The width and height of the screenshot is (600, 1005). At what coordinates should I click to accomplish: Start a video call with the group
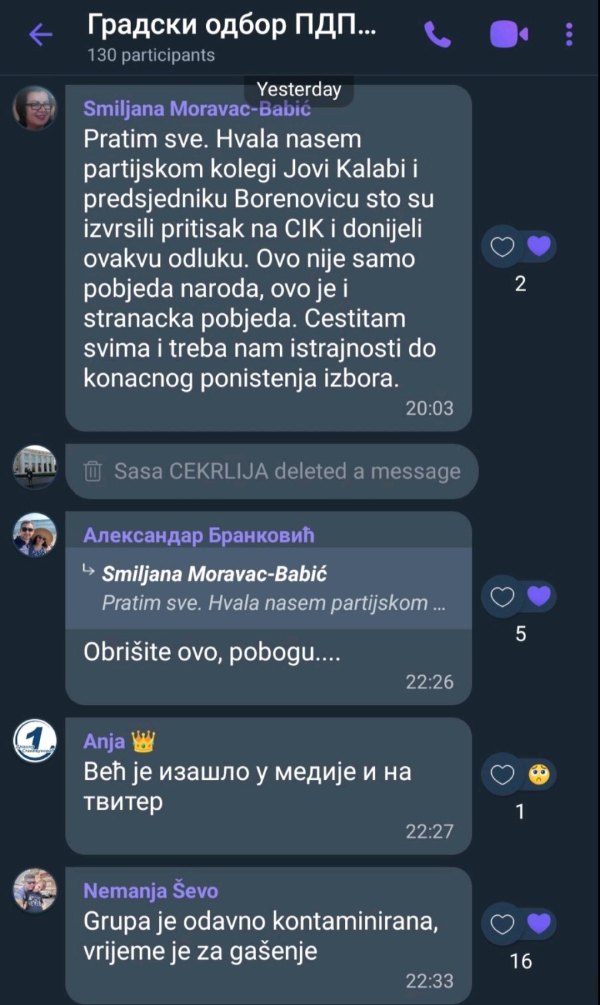pyautogui.click(x=508, y=35)
